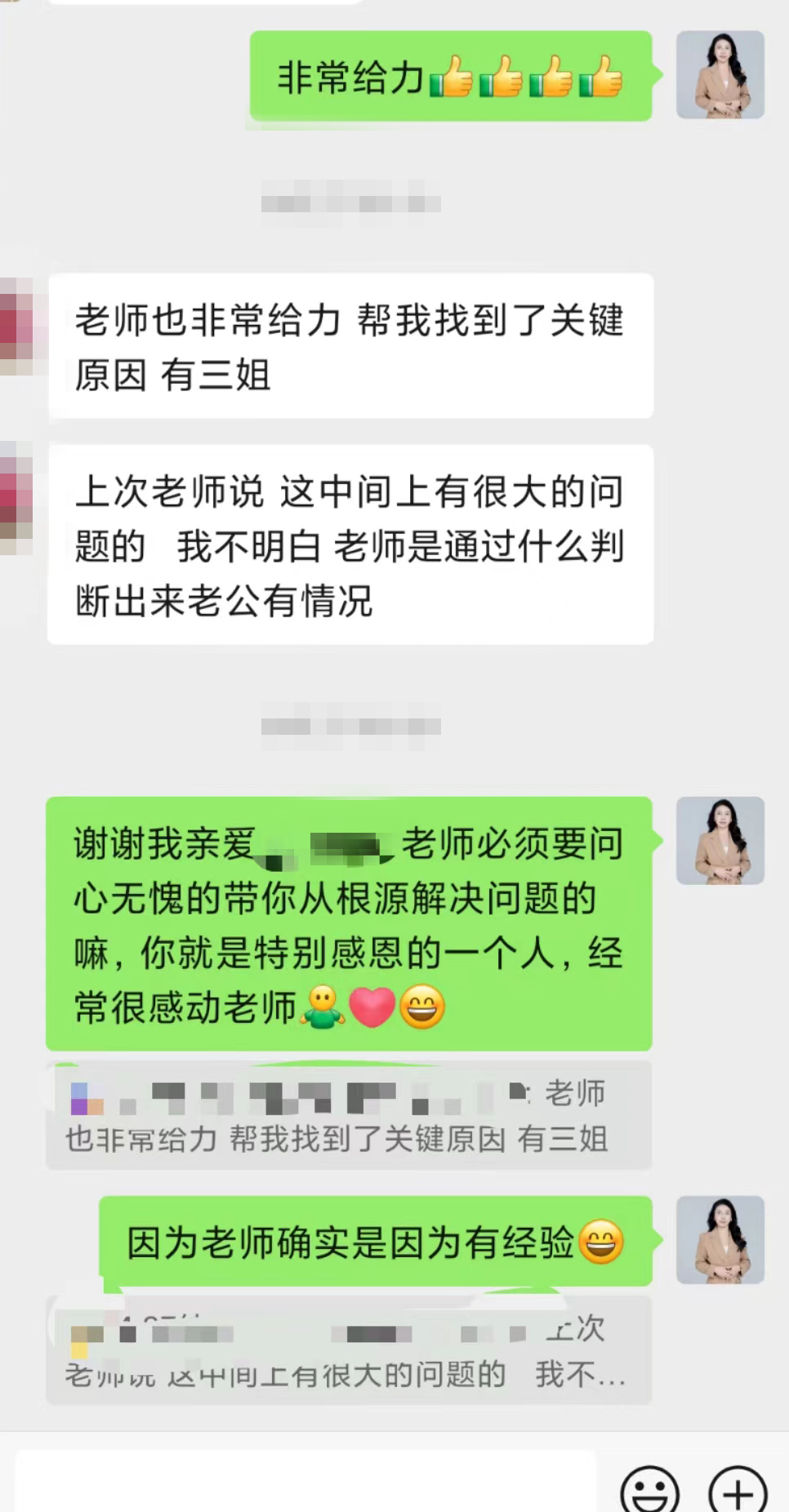
Task: Open contact avatar beside '老师也非常给力' message
Action: (15, 327)
